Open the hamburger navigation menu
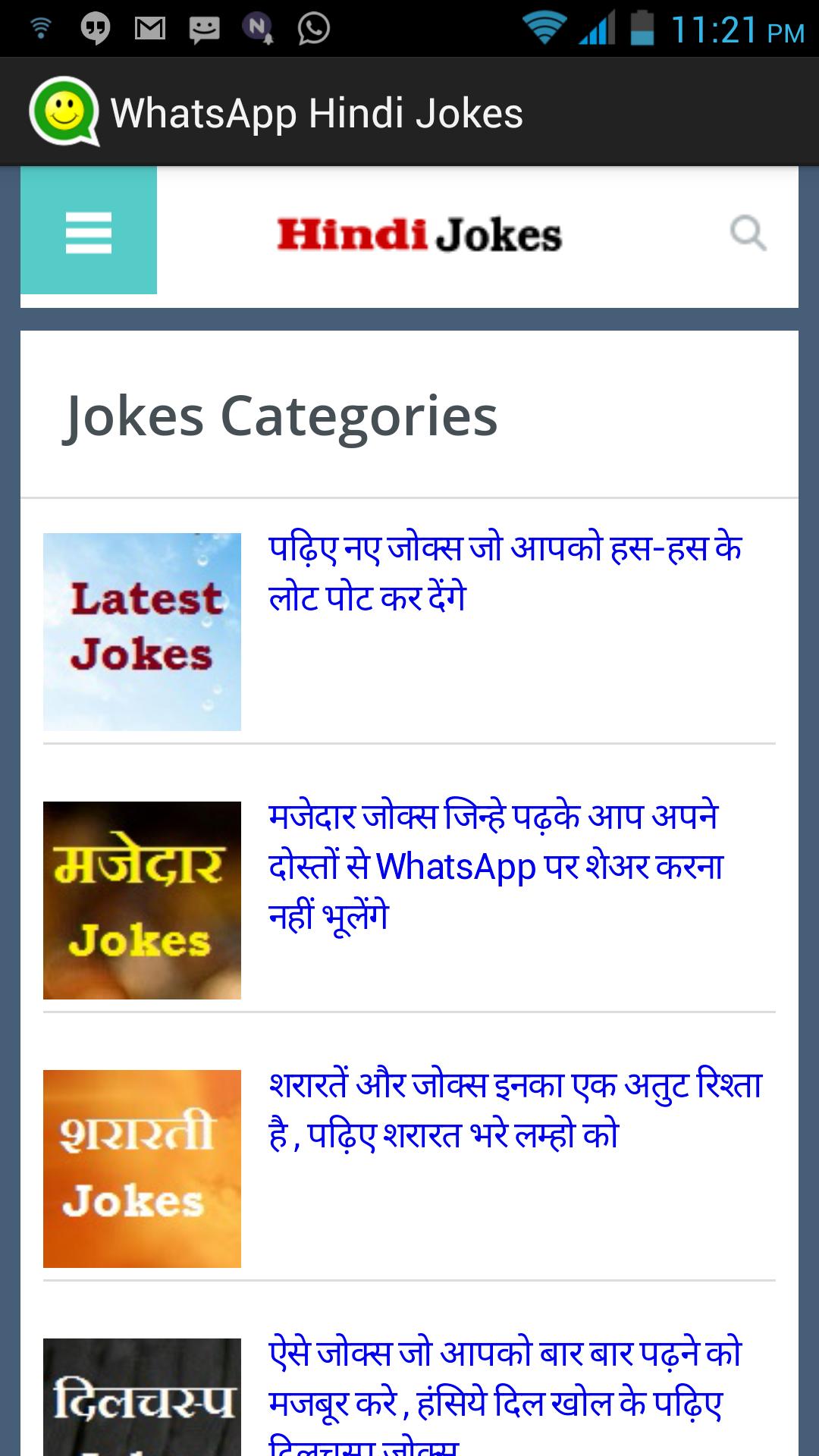 pos(89,232)
